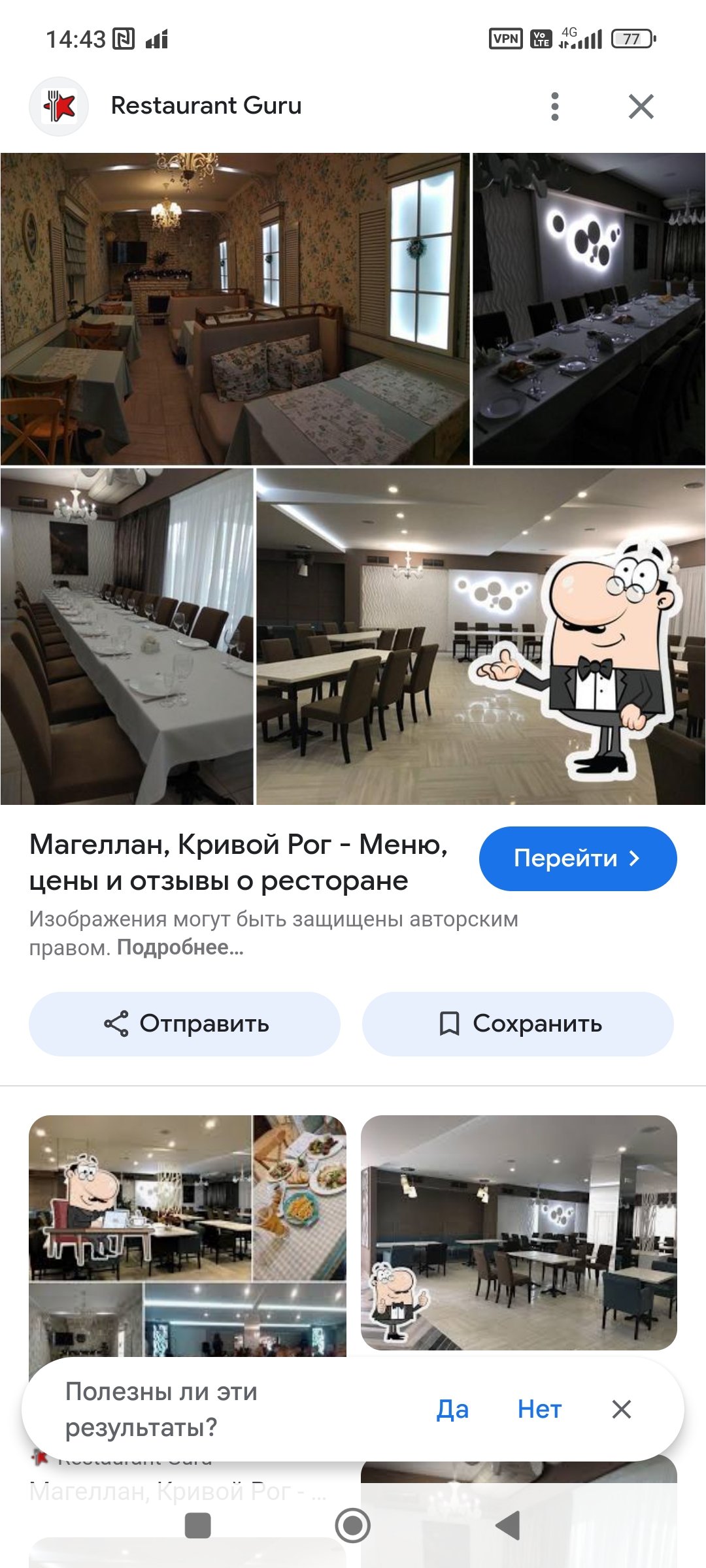Go to the home screen
706x1568 pixels.
353,1526
